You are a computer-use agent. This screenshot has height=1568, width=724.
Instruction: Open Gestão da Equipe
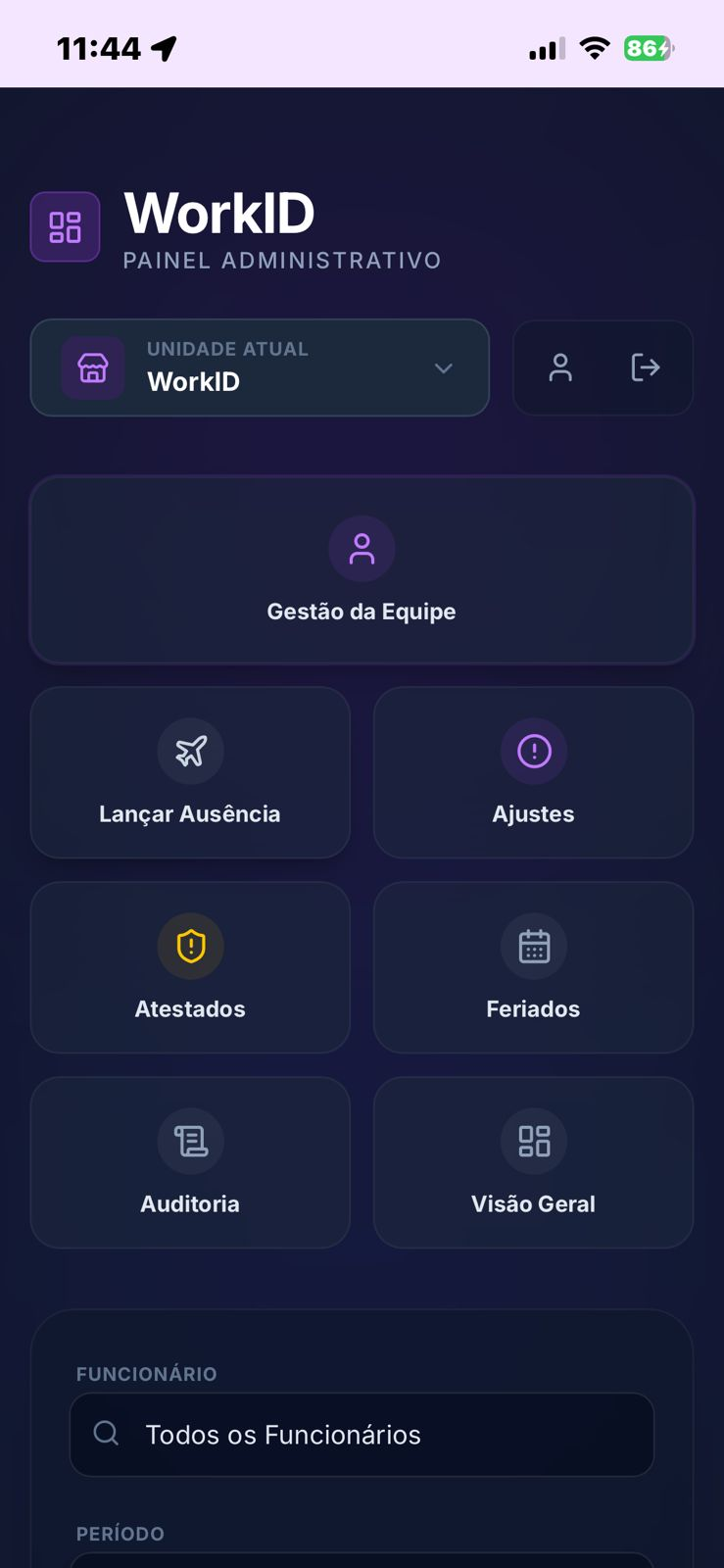tap(362, 569)
